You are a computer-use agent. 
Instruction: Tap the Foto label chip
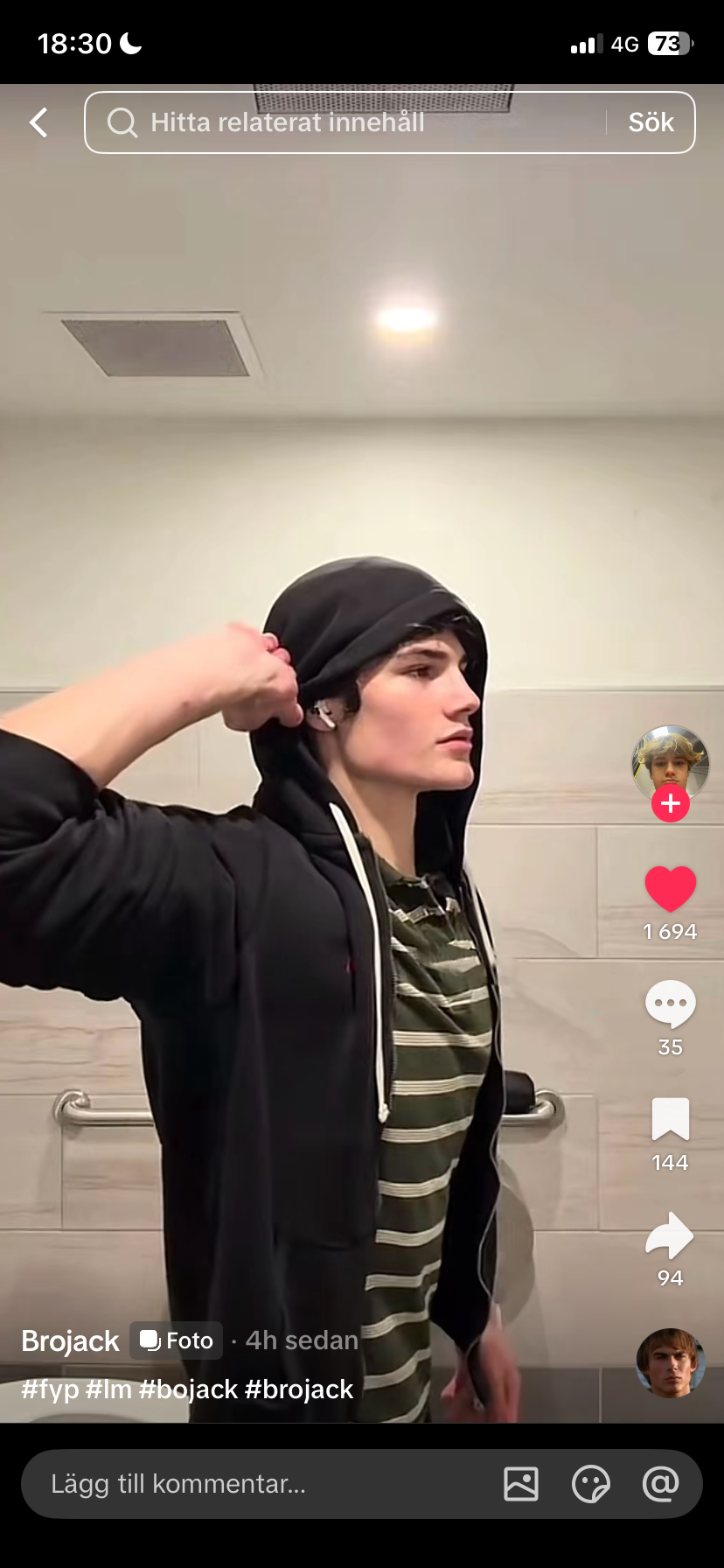click(177, 1340)
